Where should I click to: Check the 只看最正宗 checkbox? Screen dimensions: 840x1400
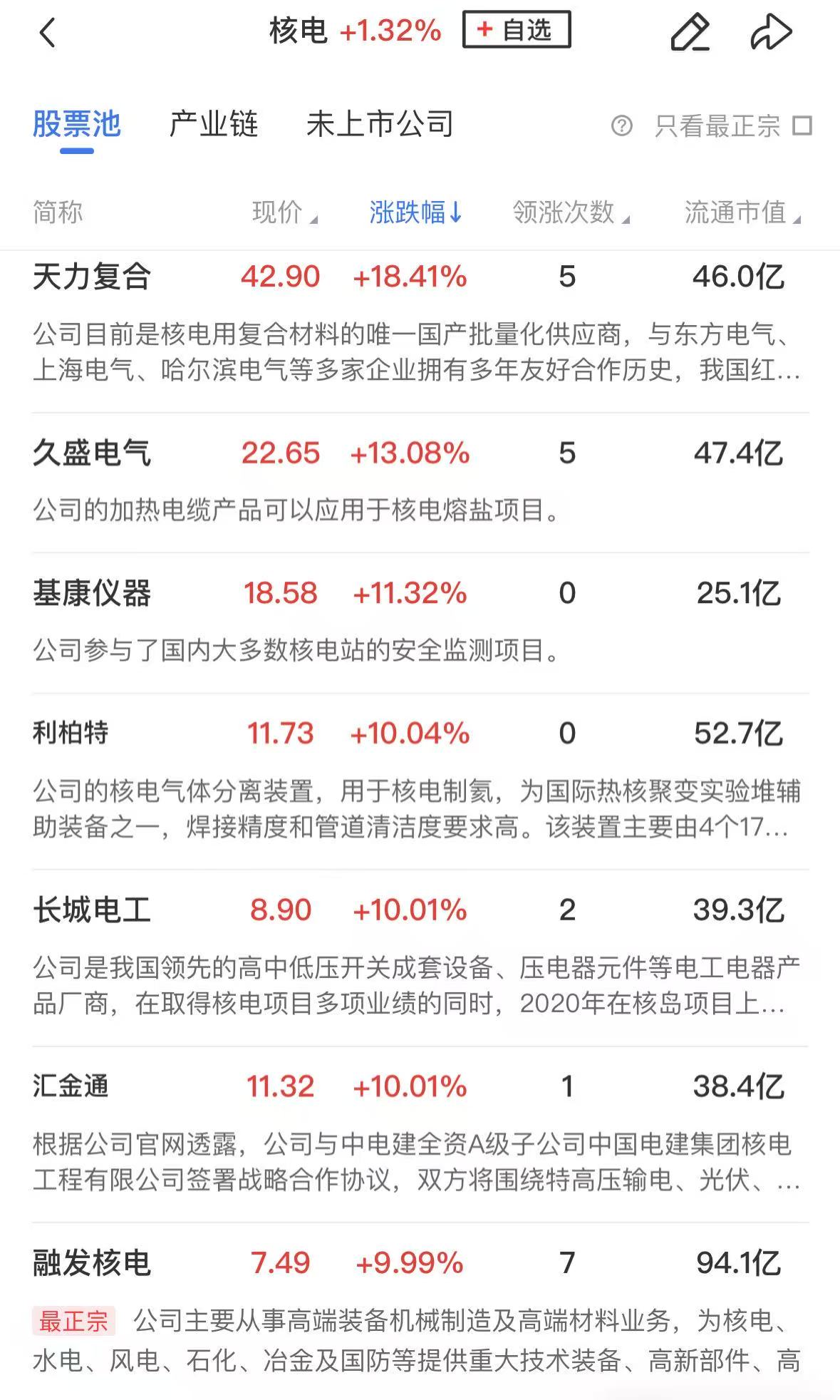point(802,126)
